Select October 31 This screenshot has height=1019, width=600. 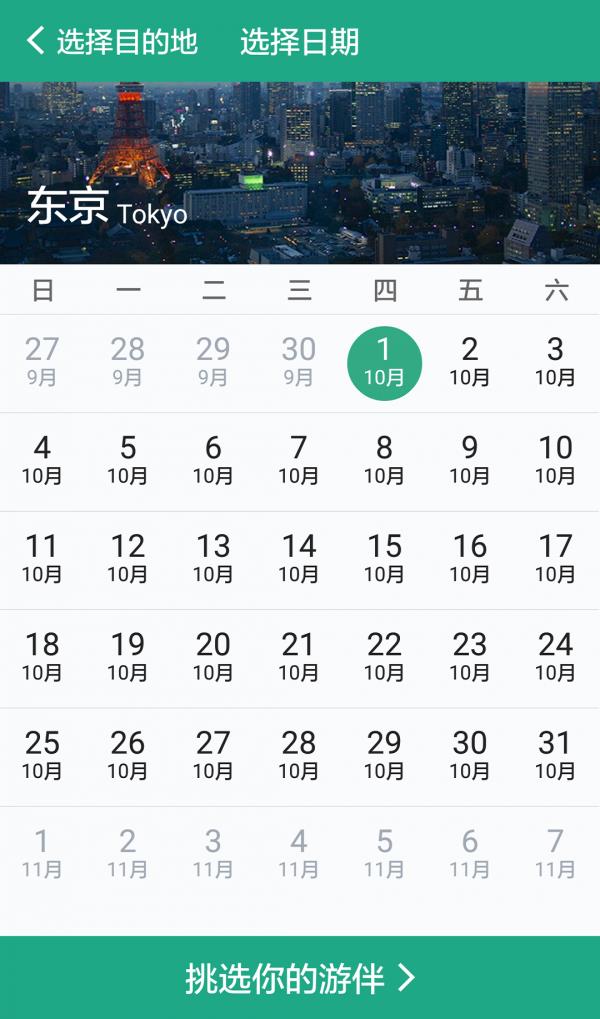click(x=556, y=756)
